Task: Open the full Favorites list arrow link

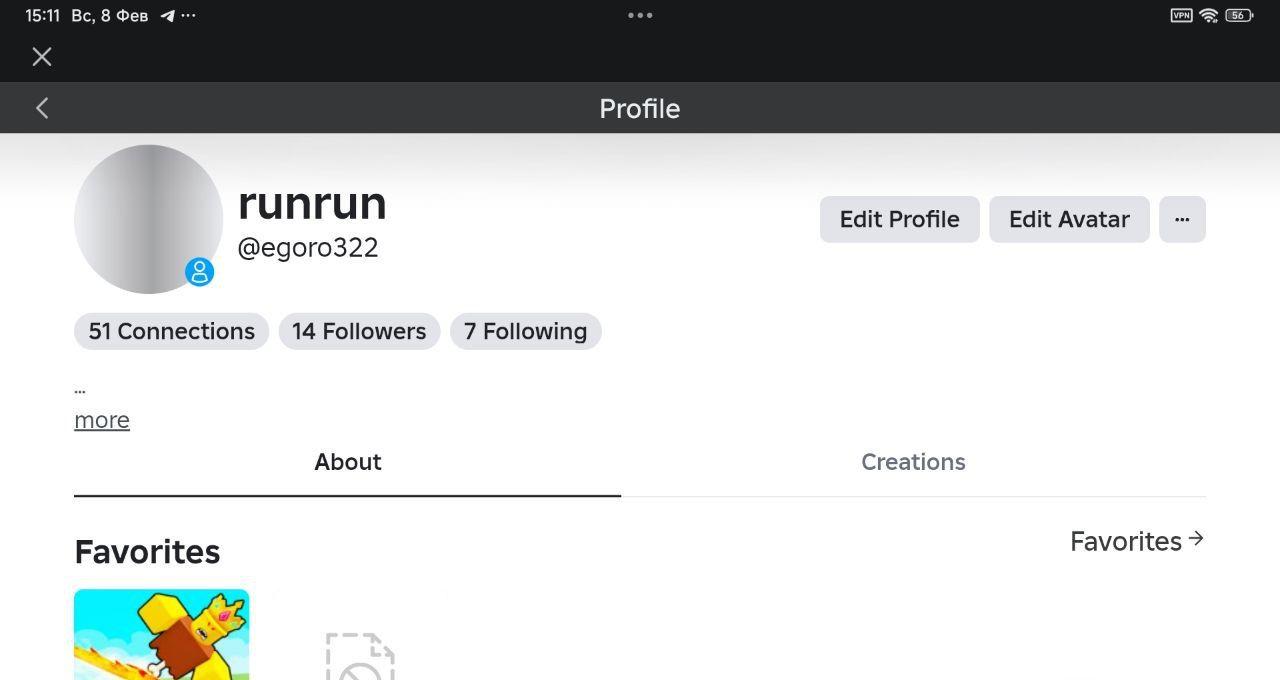Action: click(1137, 541)
